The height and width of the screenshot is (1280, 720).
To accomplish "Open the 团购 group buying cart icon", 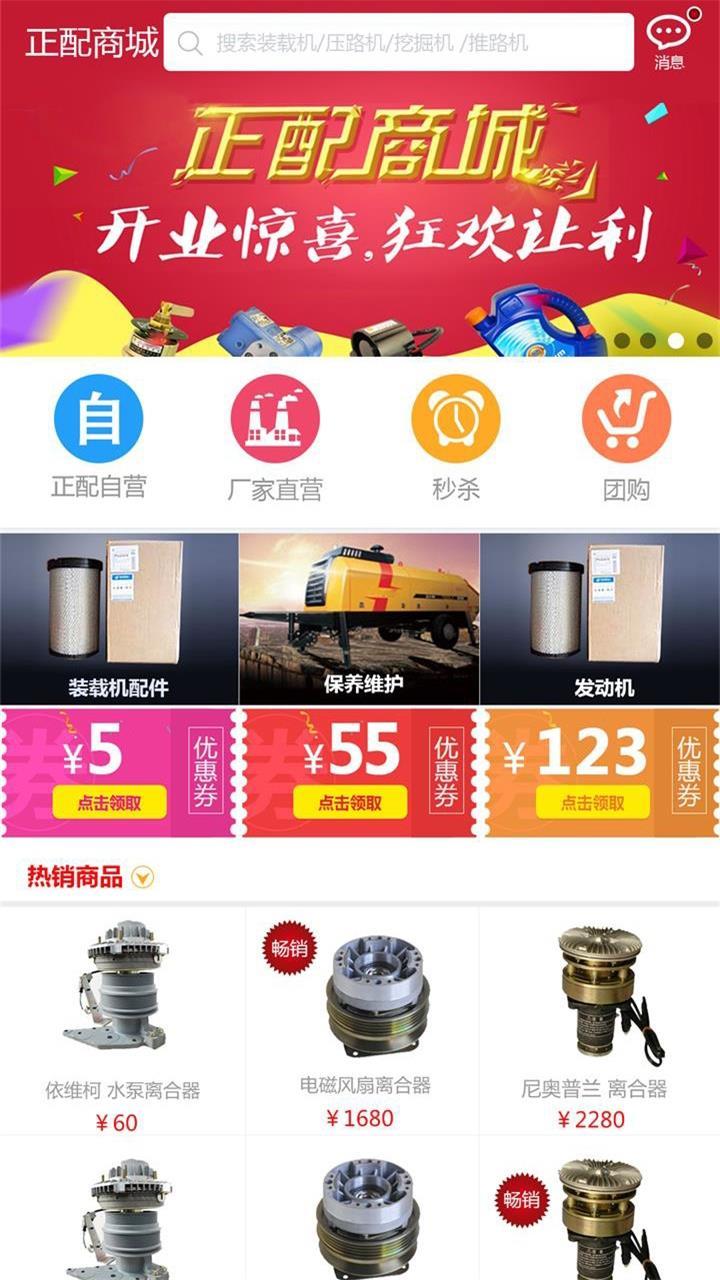I will (625, 420).
